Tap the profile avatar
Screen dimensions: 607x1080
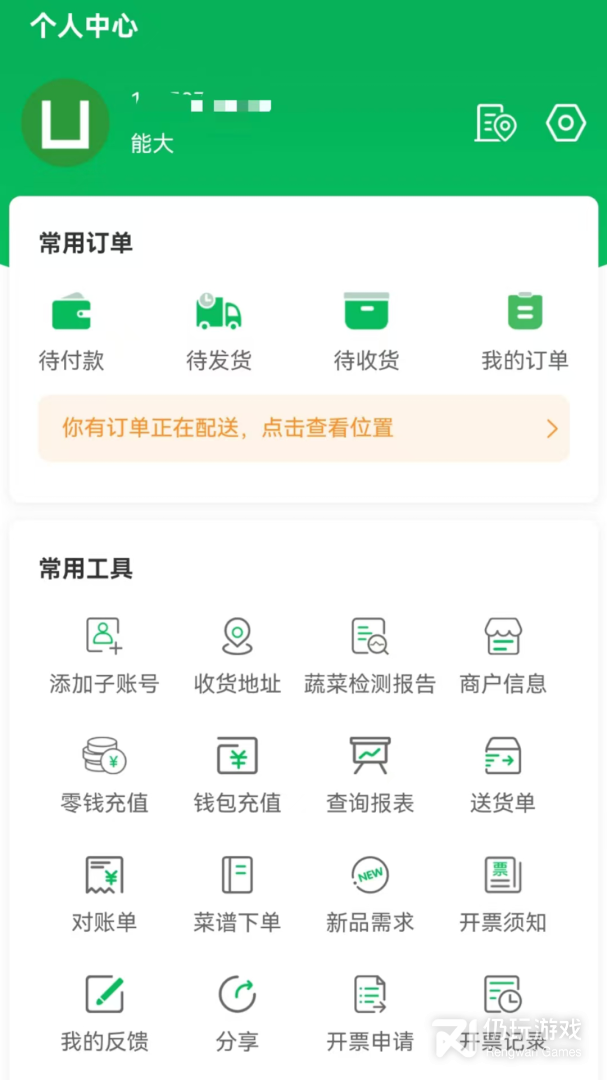[x=66, y=123]
